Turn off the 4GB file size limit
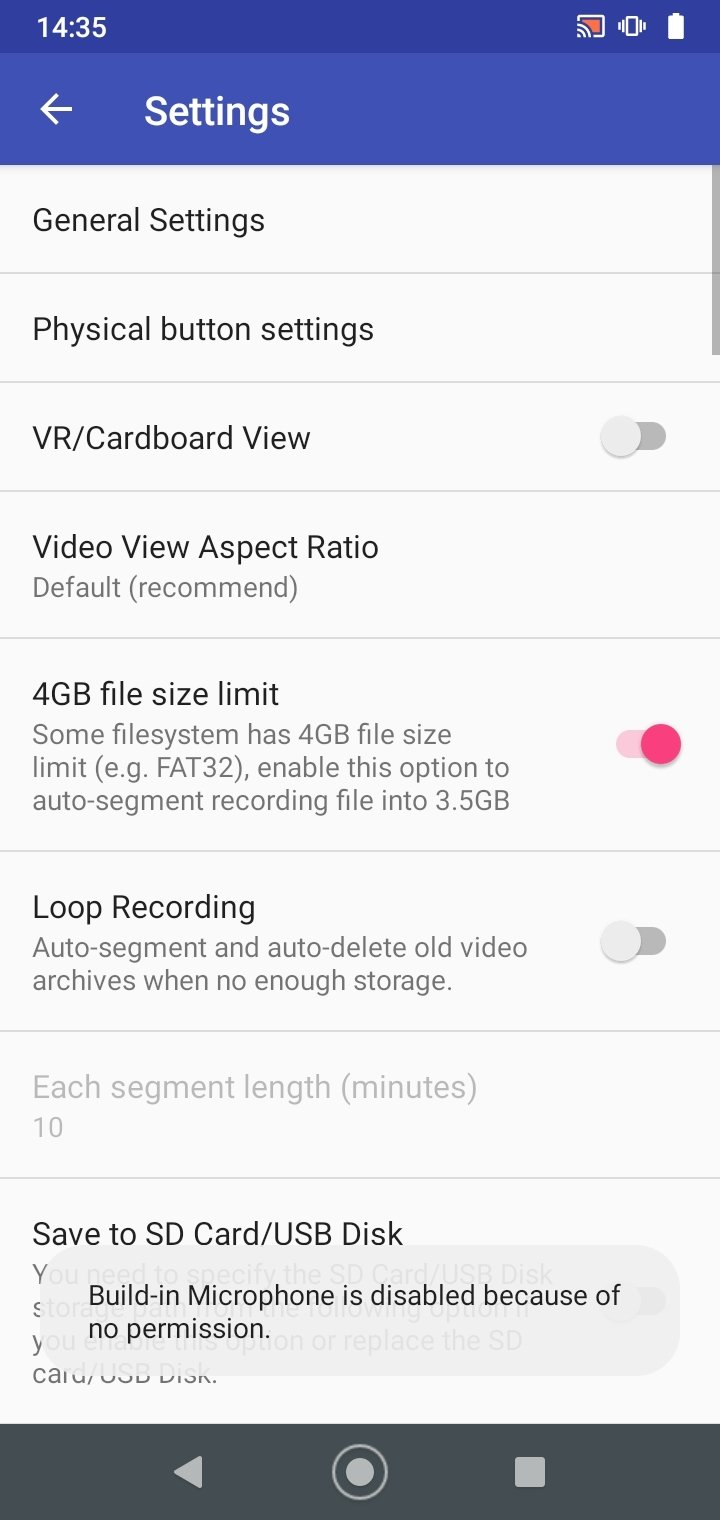 (648, 745)
